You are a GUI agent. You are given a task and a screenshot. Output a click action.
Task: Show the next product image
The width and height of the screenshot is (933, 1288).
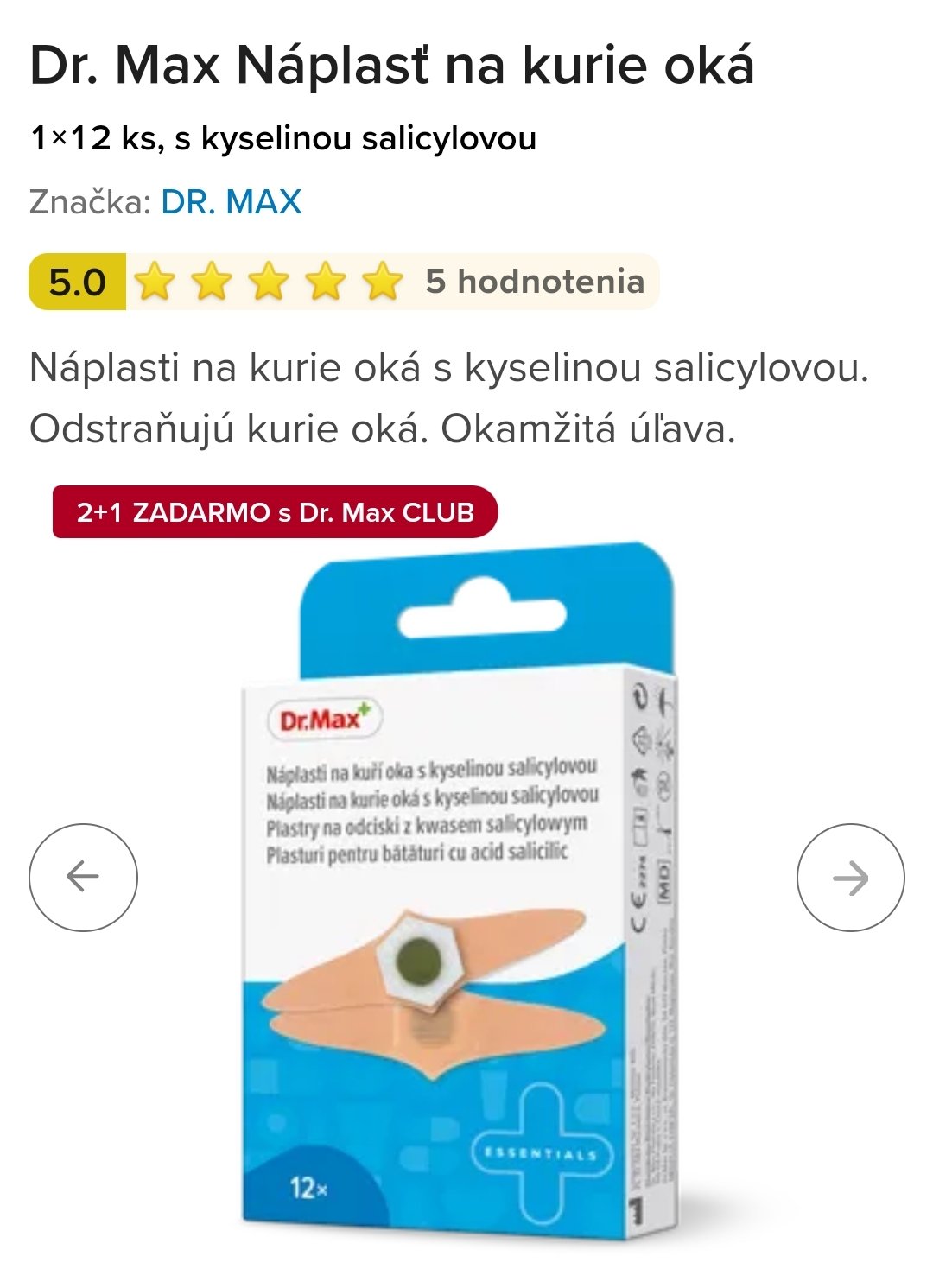(x=850, y=877)
